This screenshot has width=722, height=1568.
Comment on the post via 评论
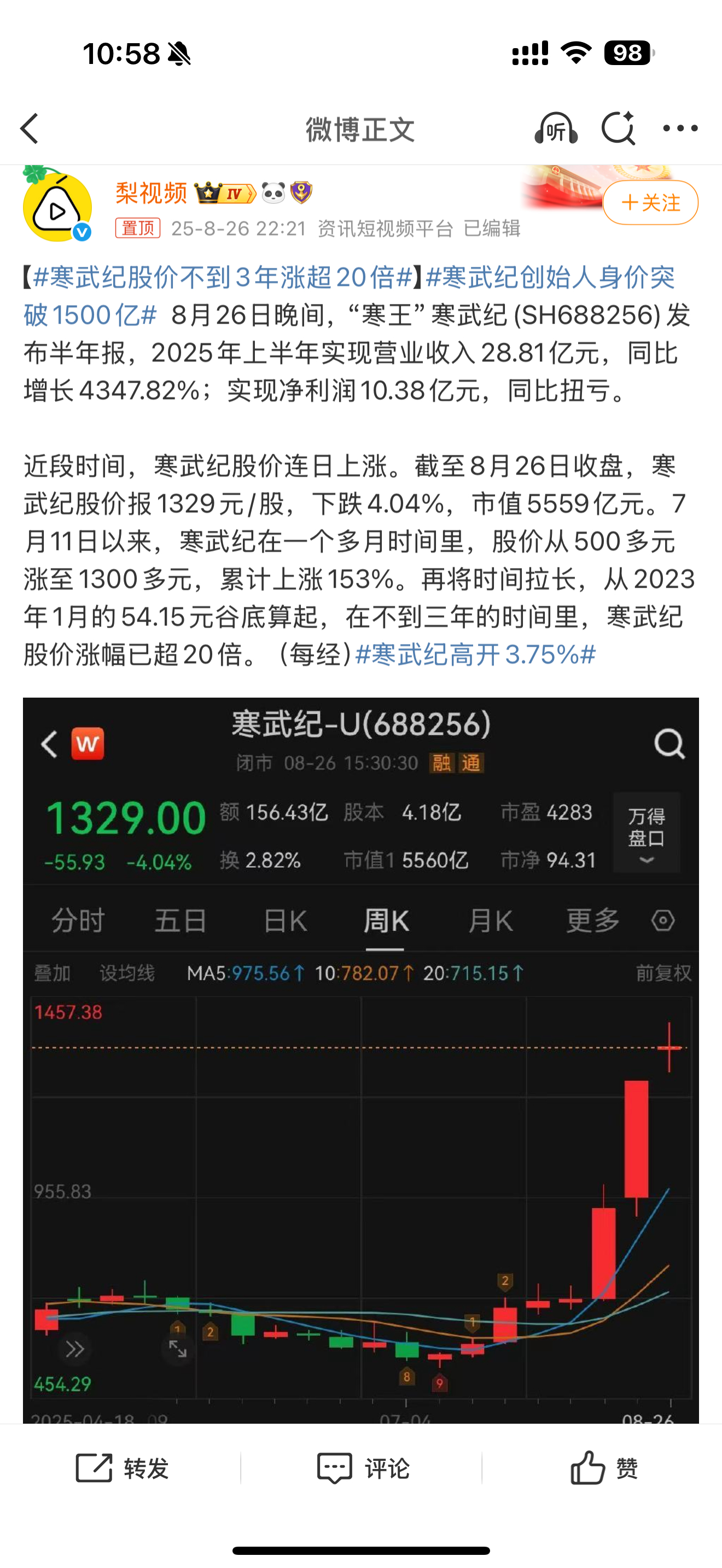(362, 1468)
